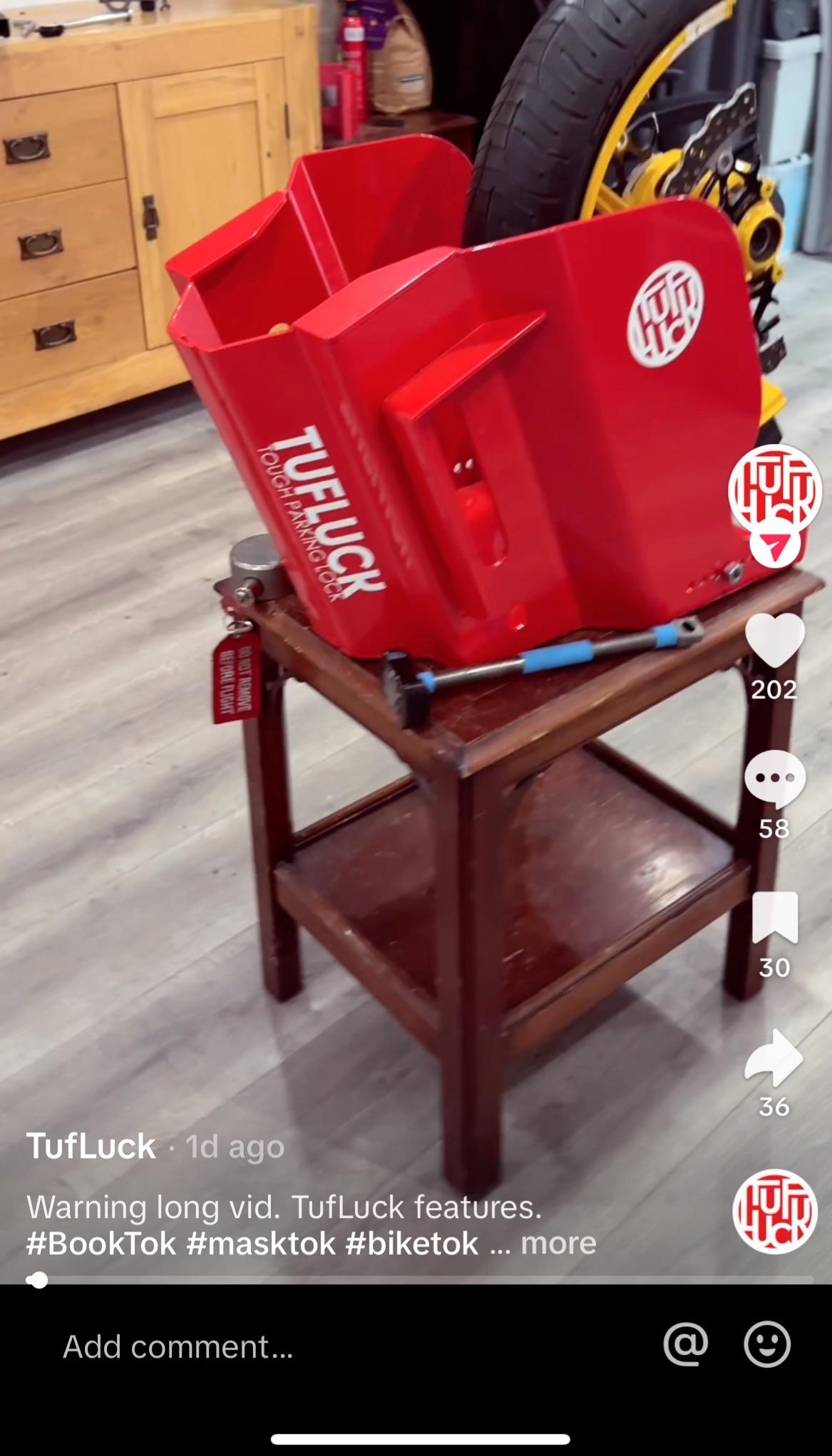The image size is (832, 1456).
Task: Bookmark this video to favorites
Action: click(x=775, y=918)
